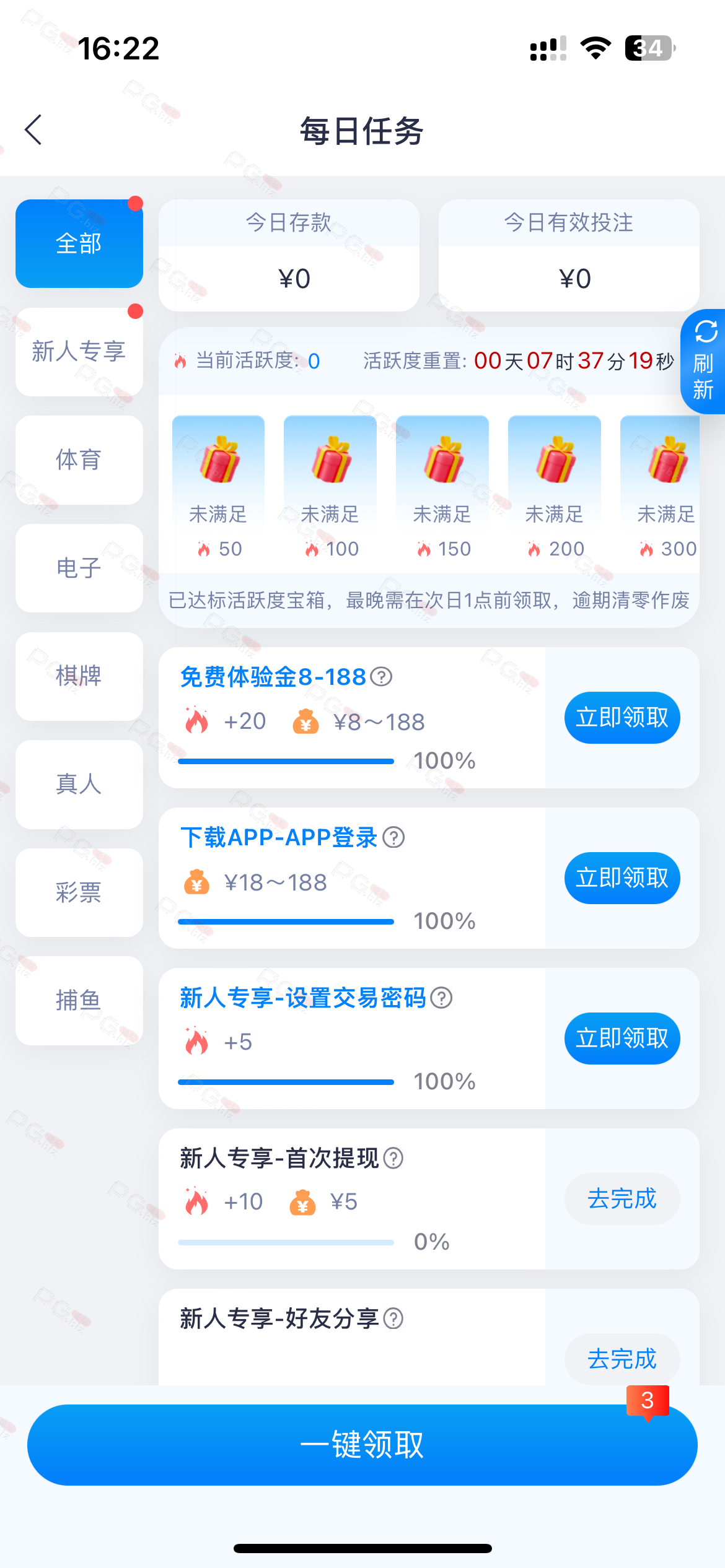Claim the 免费体验金8-188 reward
Image resolution: width=725 pixels, height=1568 pixels.
point(622,718)
